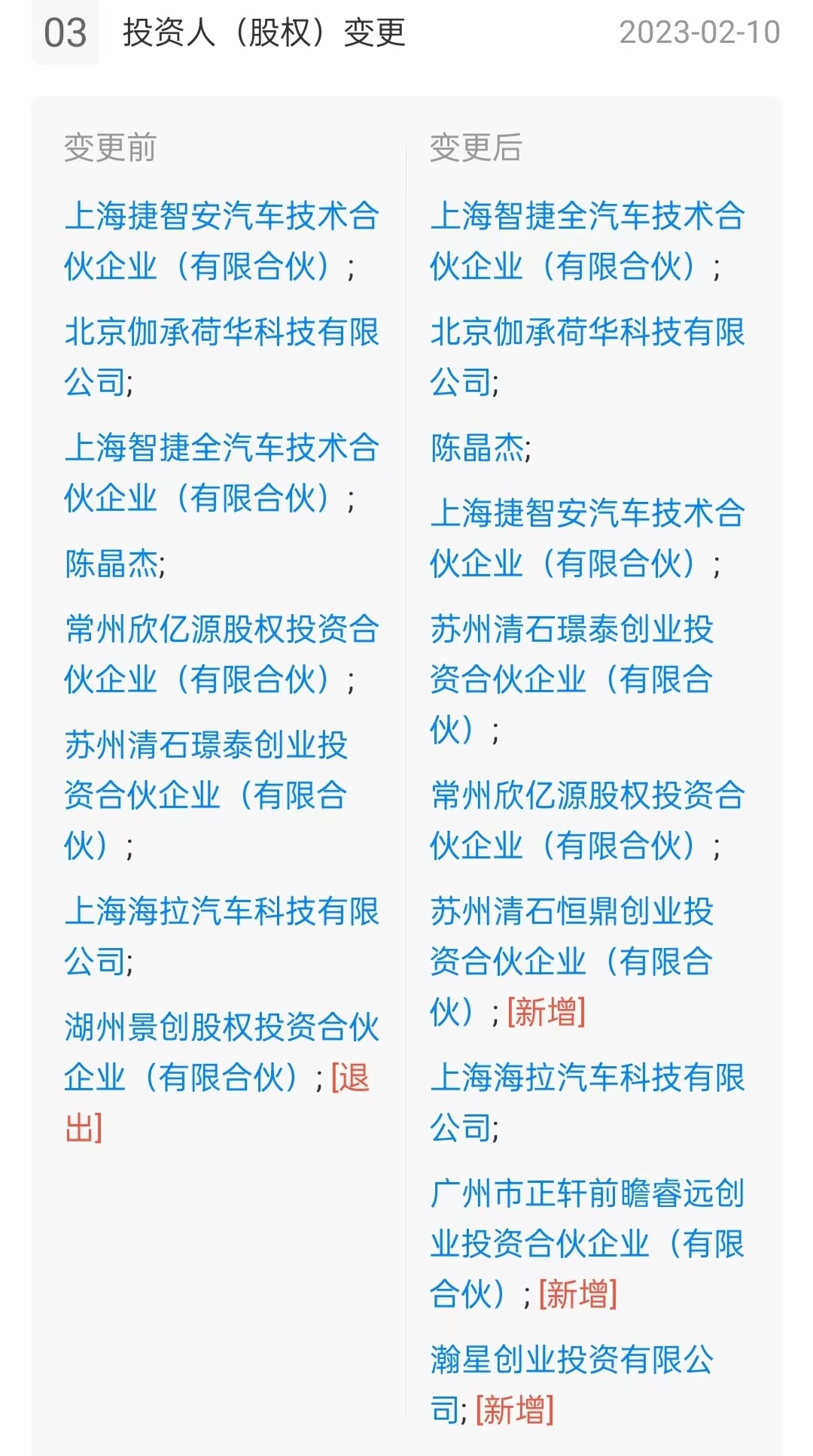
Task: Open 上海海拉汽车科技有限公司 under 变更后
Action: [x=587, y=1102]
